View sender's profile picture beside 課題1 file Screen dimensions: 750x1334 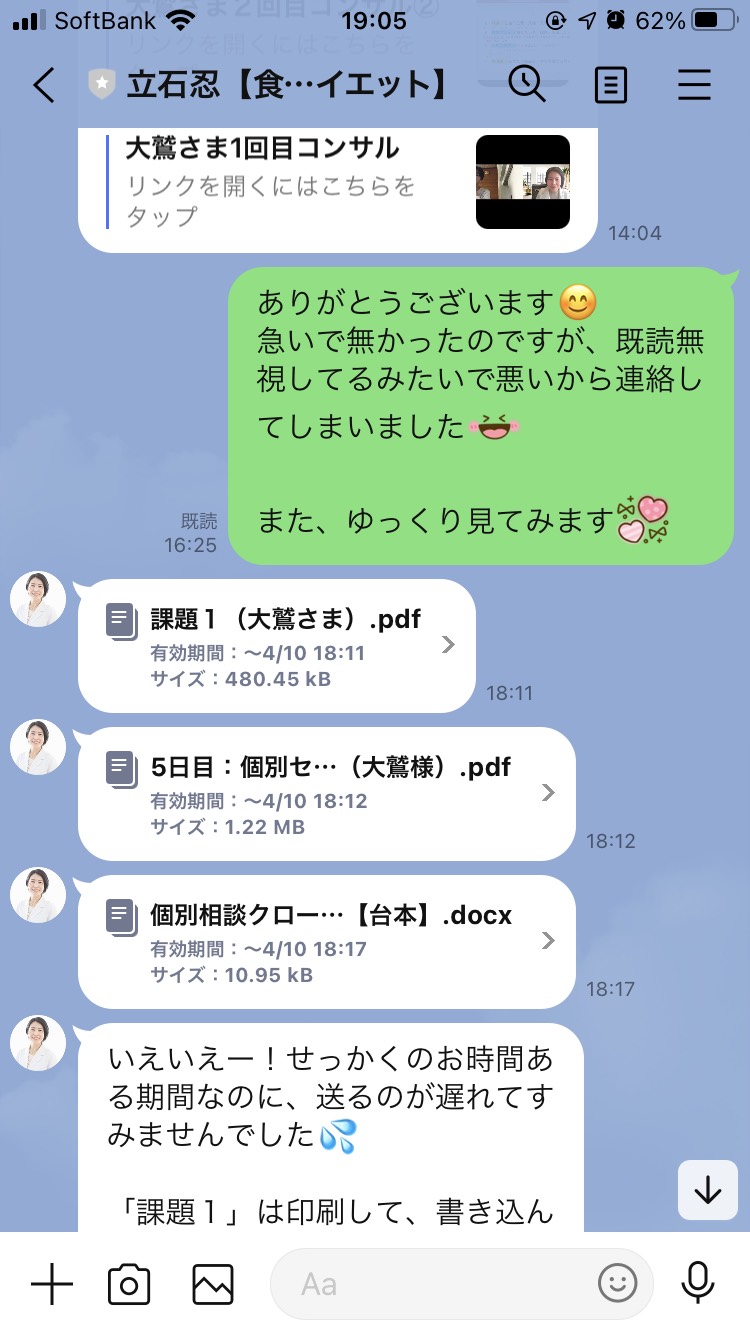pyautogui.click(x=38, y=600)
